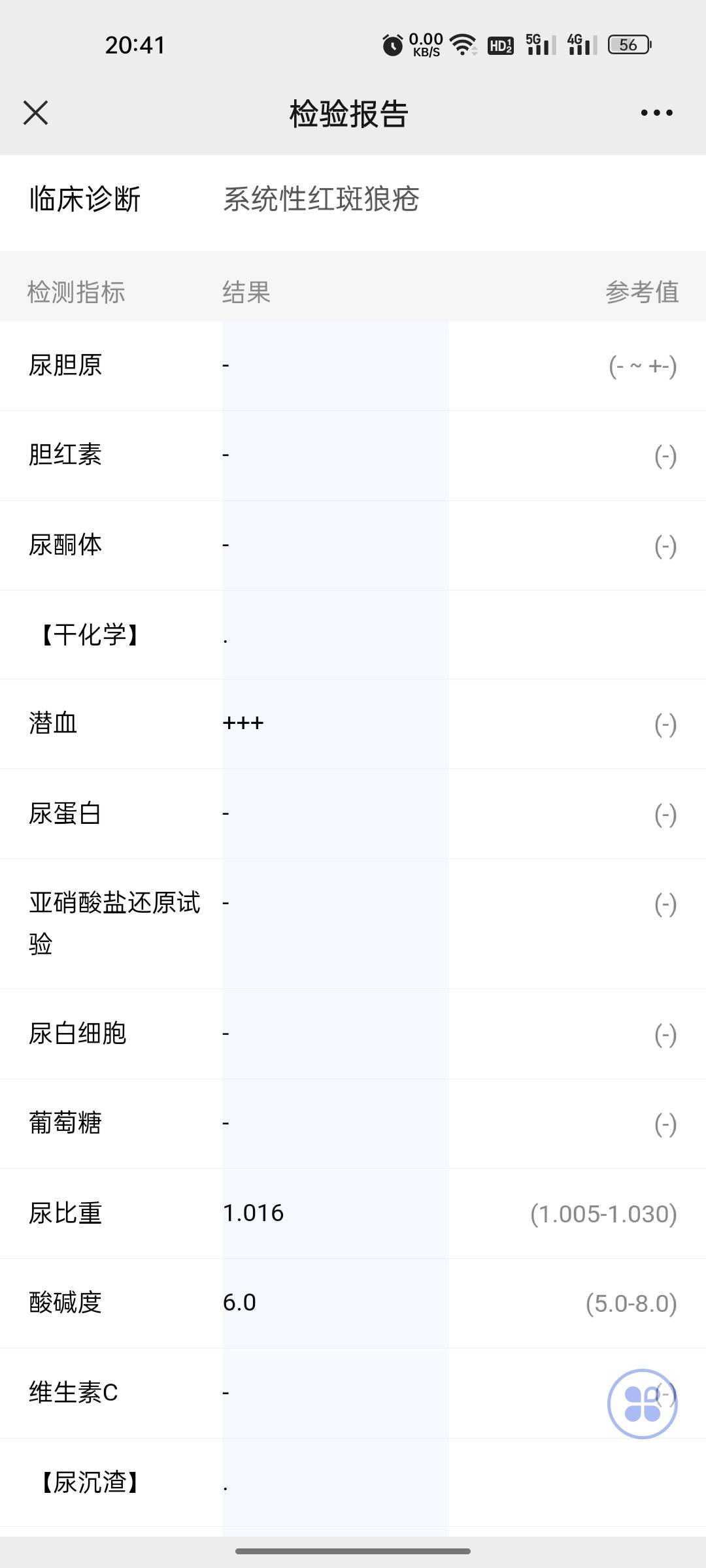706x1568 pixels.
Task: Tap the HD indicator in status bar
Action: click(x=500, y=44)
